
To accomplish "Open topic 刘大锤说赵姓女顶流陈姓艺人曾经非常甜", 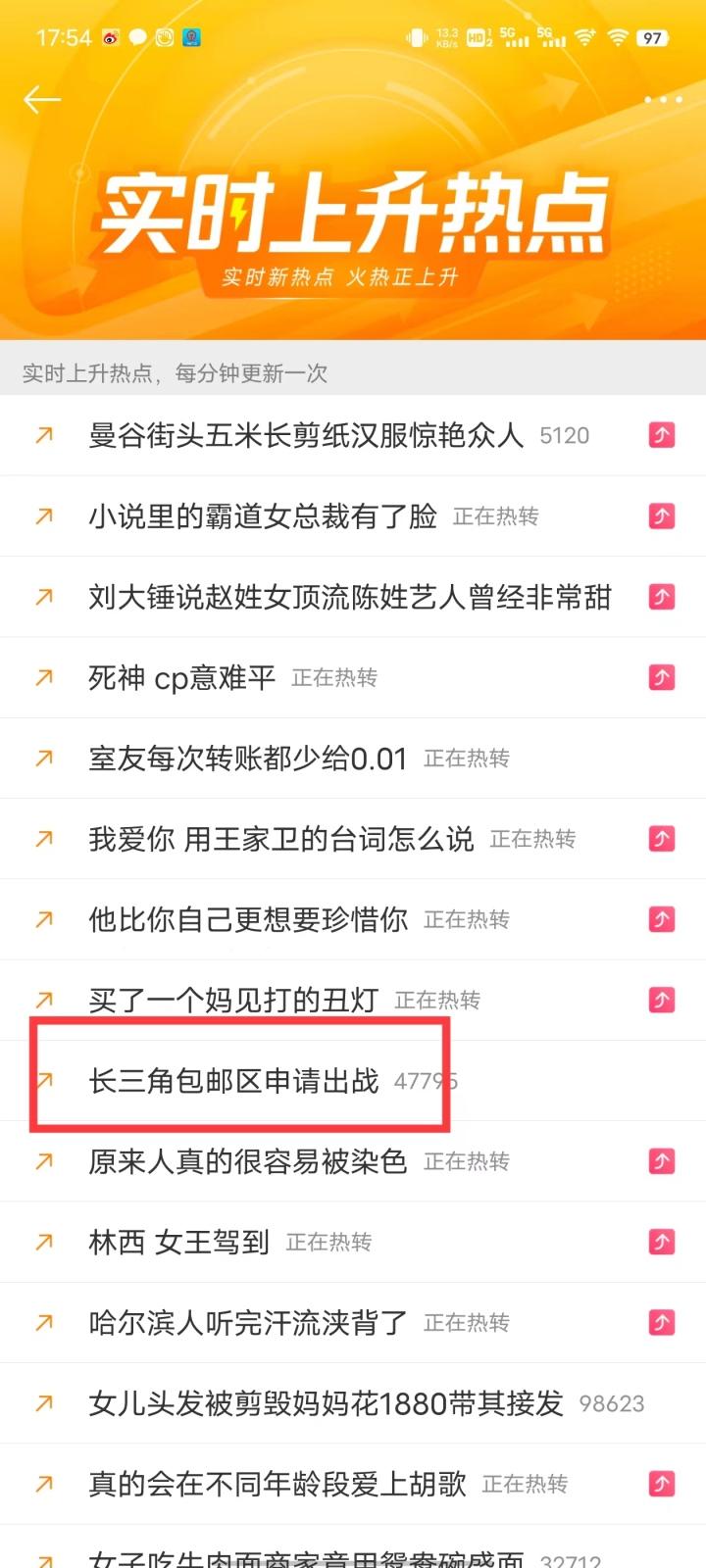I will click(349, 597).
